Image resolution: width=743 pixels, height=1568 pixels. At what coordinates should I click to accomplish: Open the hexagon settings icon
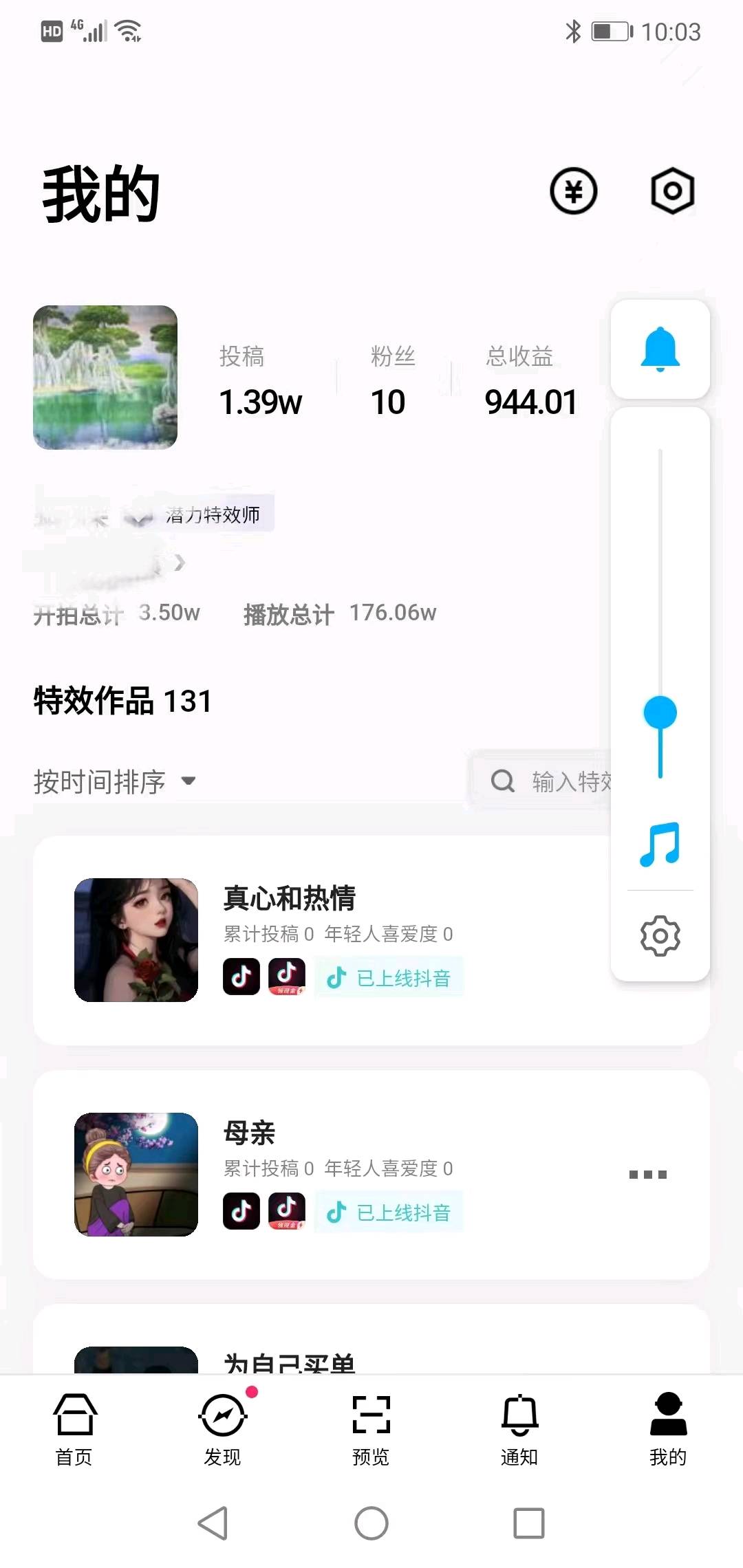tap(672, 190)
